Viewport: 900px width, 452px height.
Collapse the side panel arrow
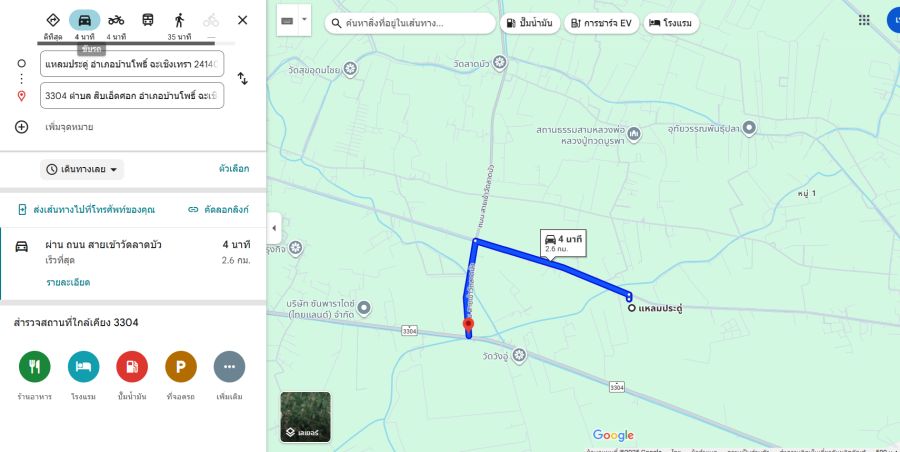click(x=274, y=228)
